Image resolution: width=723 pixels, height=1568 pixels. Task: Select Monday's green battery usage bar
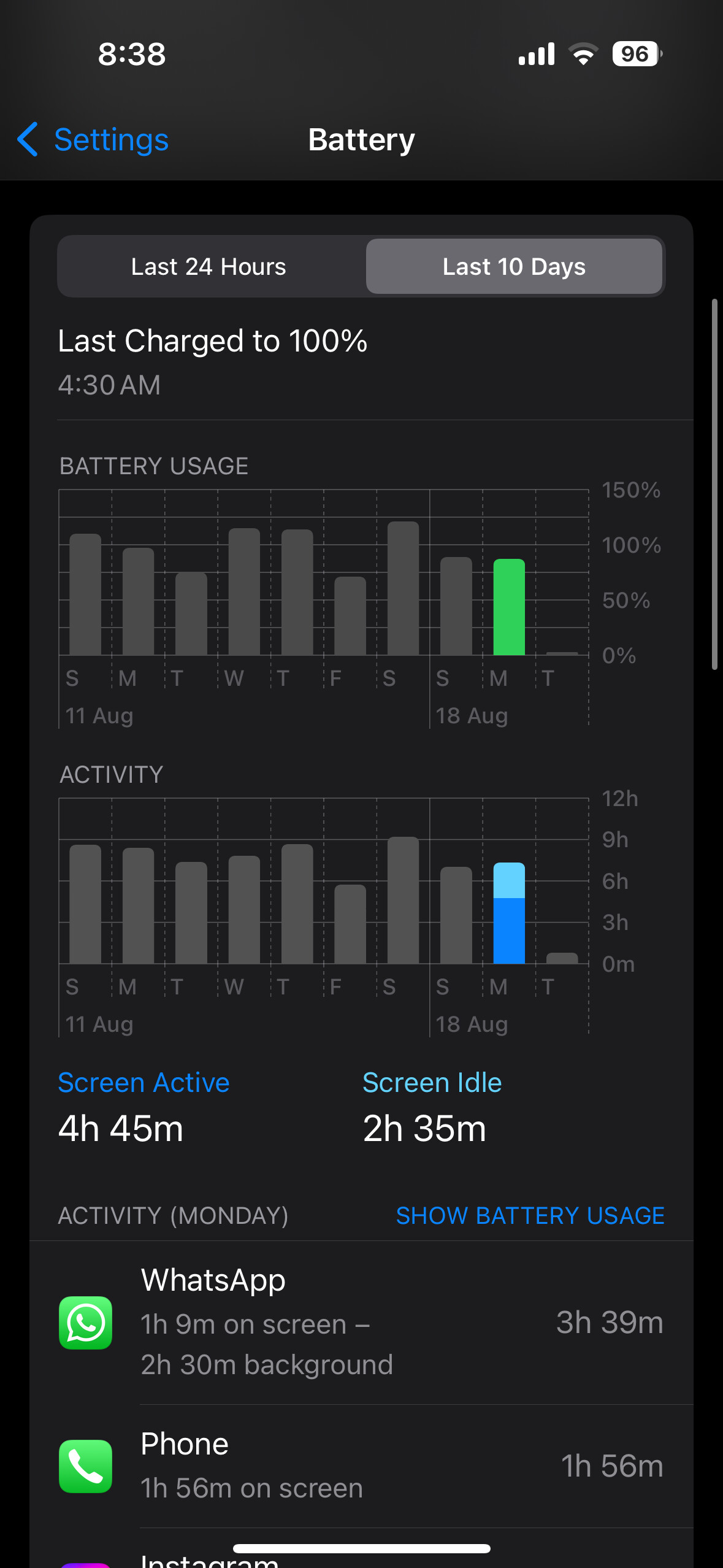point(509,607)
